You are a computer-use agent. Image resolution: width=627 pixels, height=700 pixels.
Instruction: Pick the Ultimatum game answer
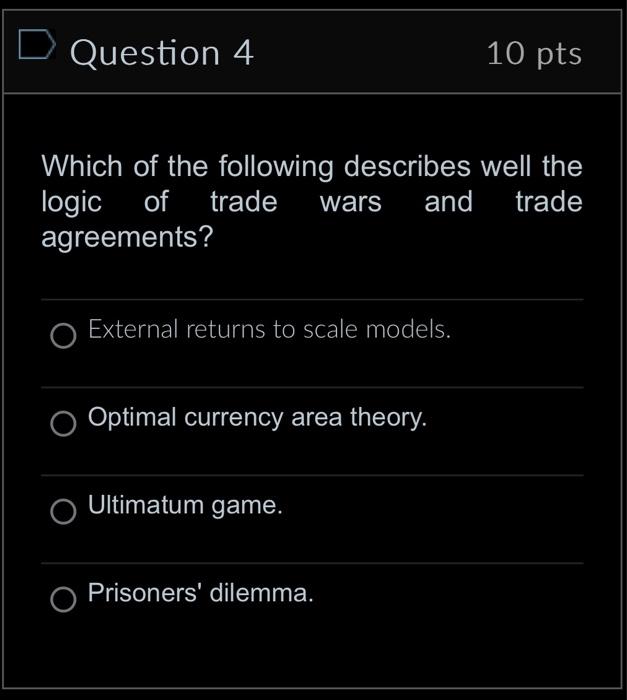tap(63, 512)
